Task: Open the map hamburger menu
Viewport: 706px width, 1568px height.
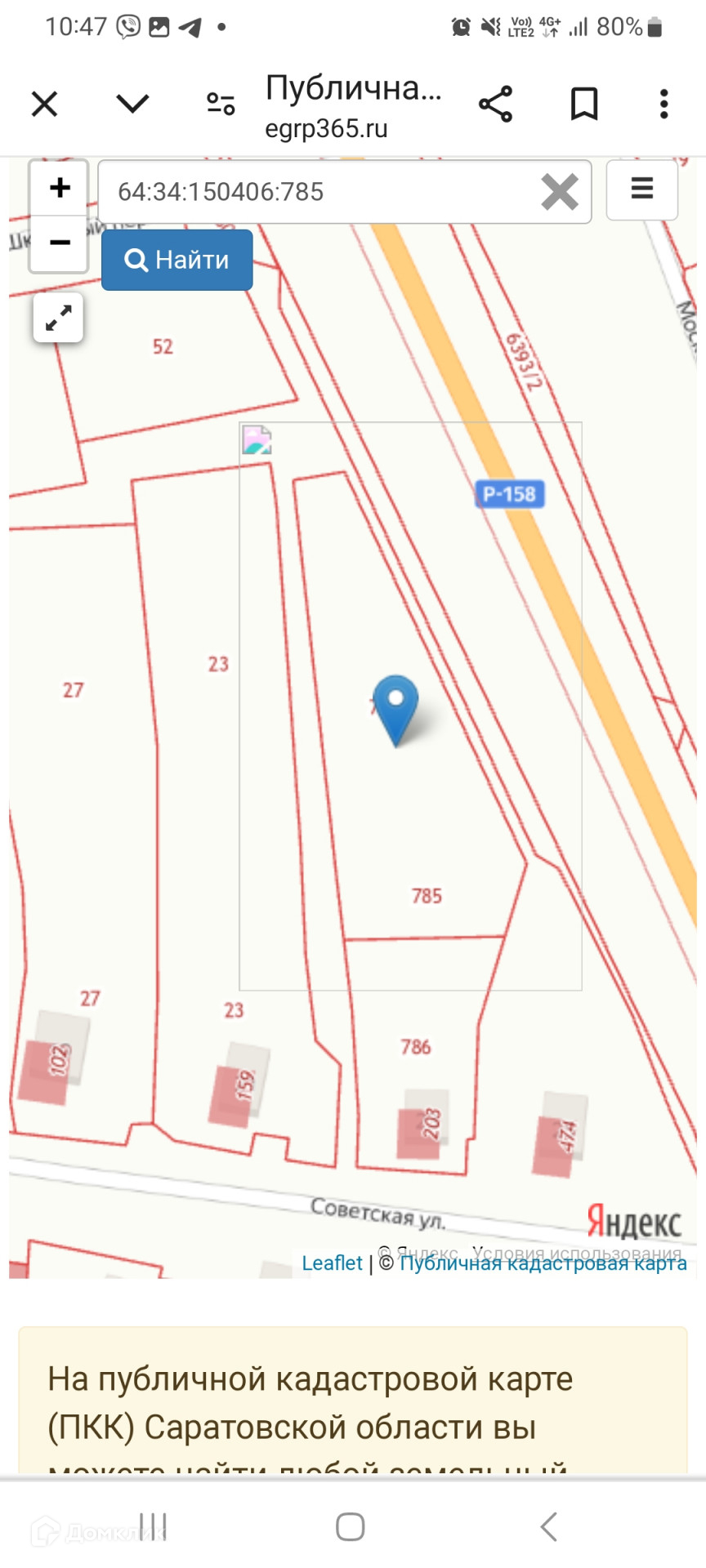Action: click(642, 189)
